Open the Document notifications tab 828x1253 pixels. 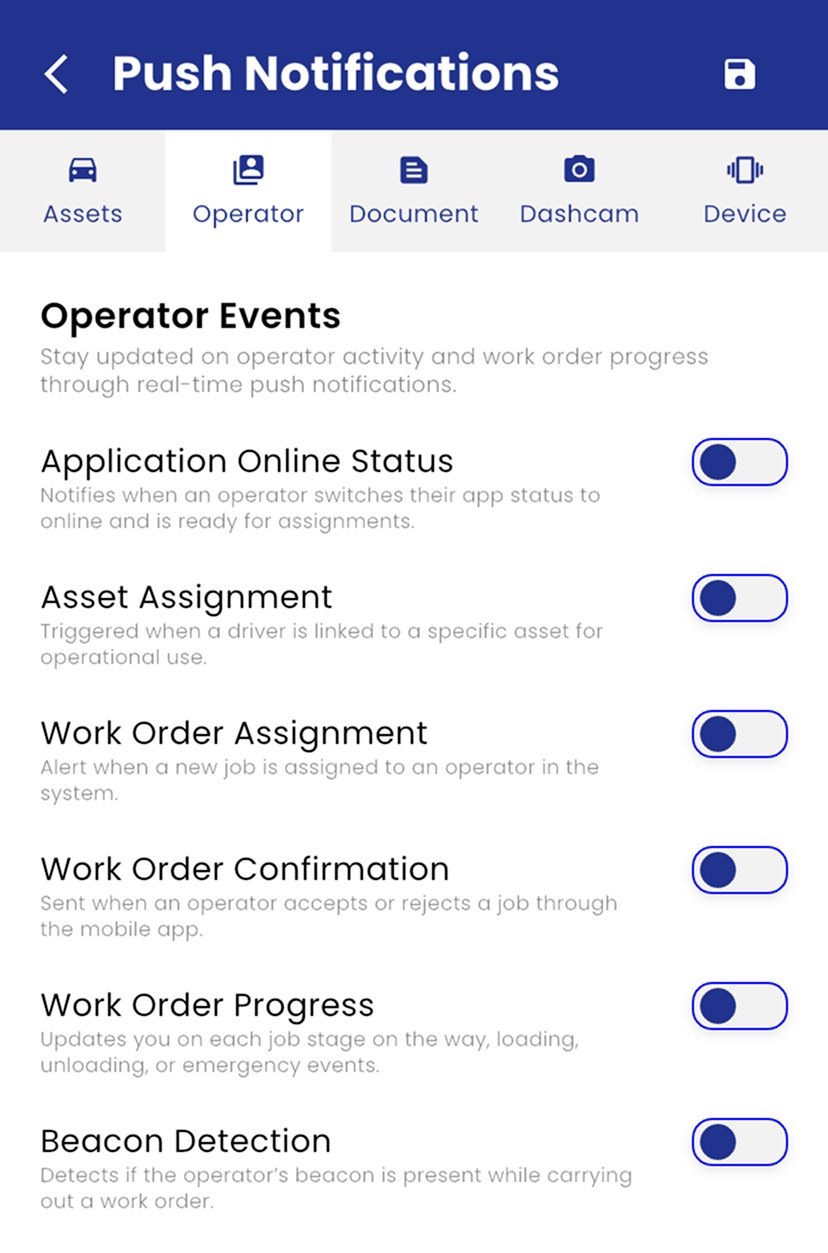point(414,192)
